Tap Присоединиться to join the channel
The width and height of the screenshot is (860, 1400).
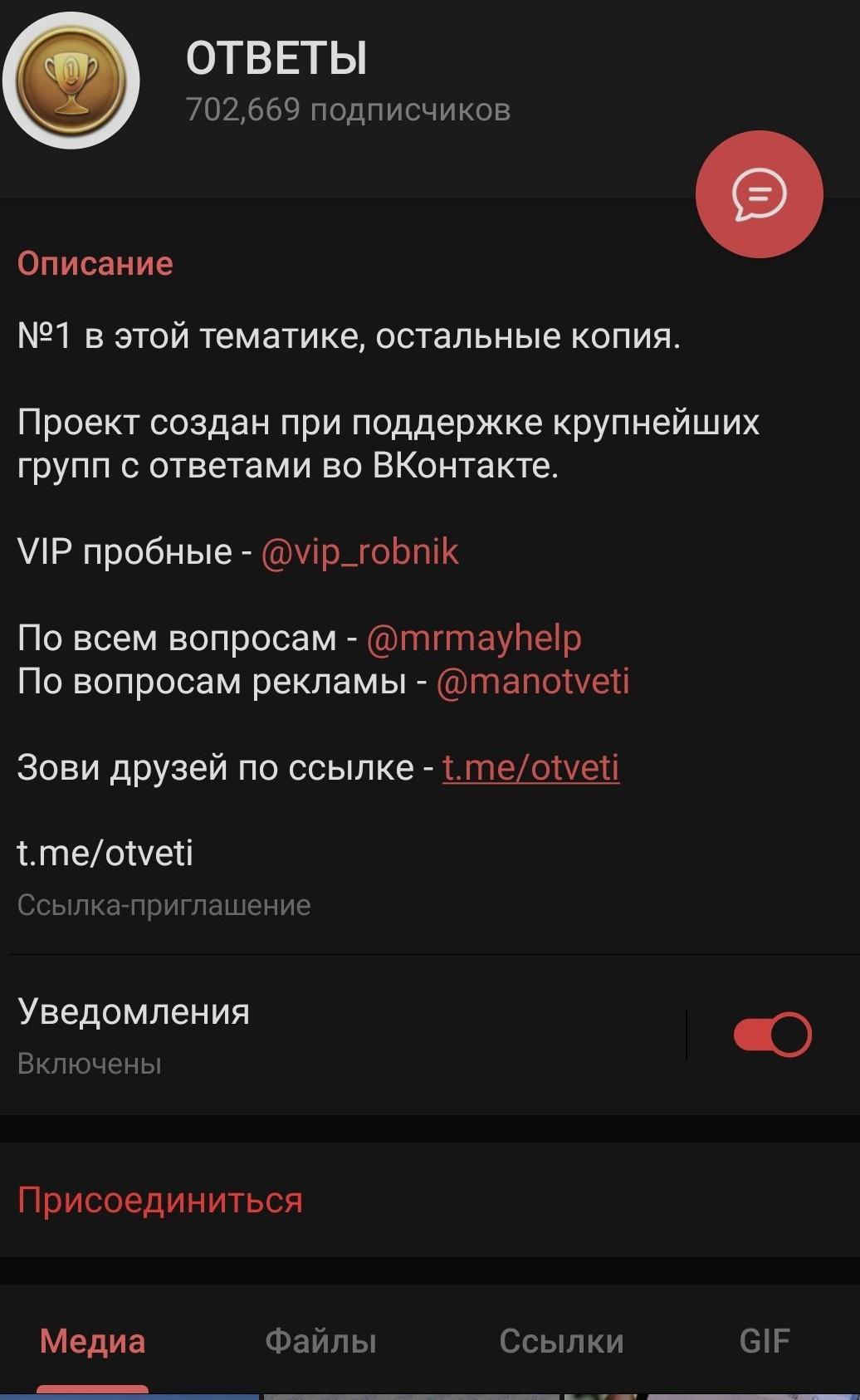point(160,1201)
